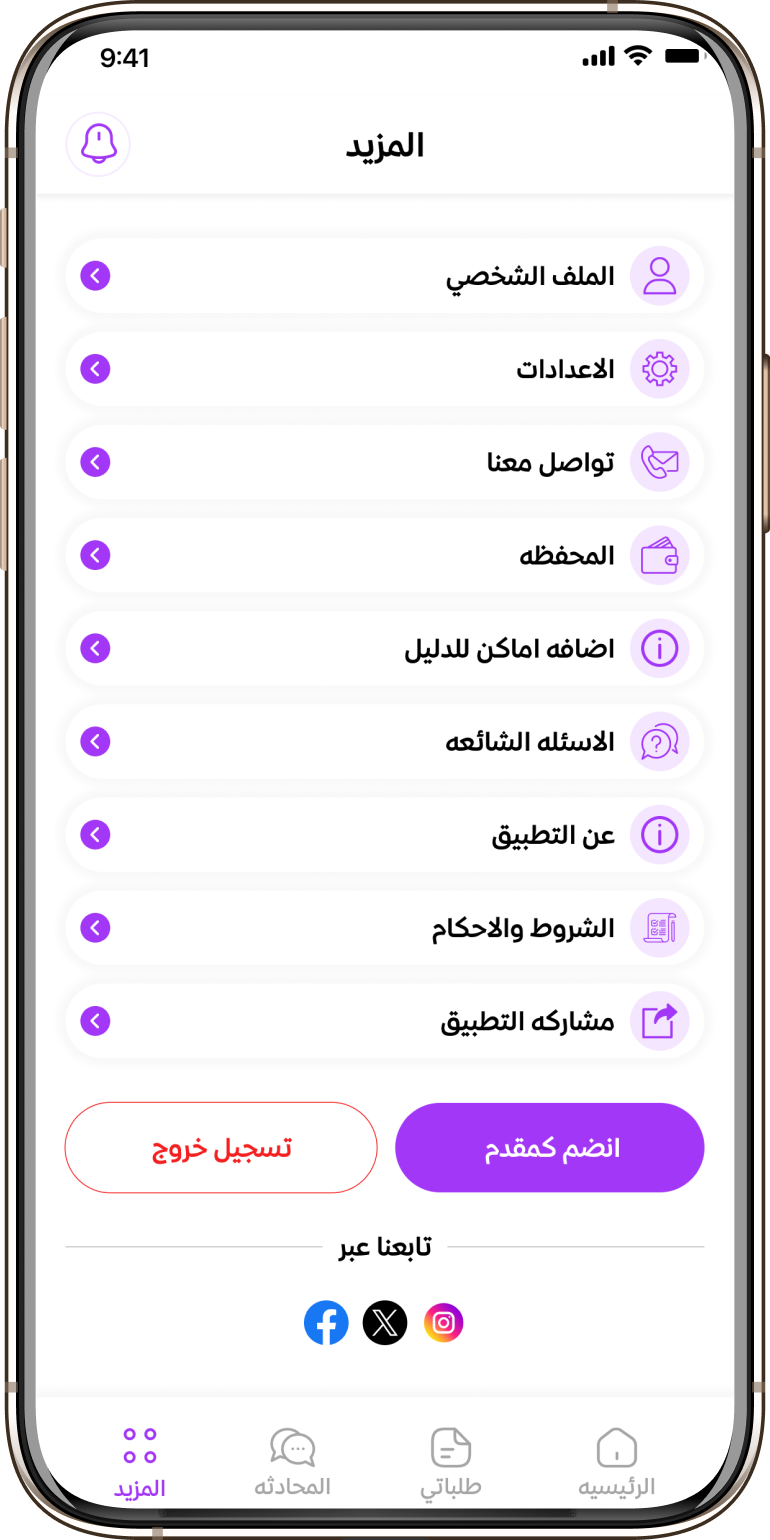Open the Instagram social icon
Screen dimensions: 770x1540
(444, 1323)
